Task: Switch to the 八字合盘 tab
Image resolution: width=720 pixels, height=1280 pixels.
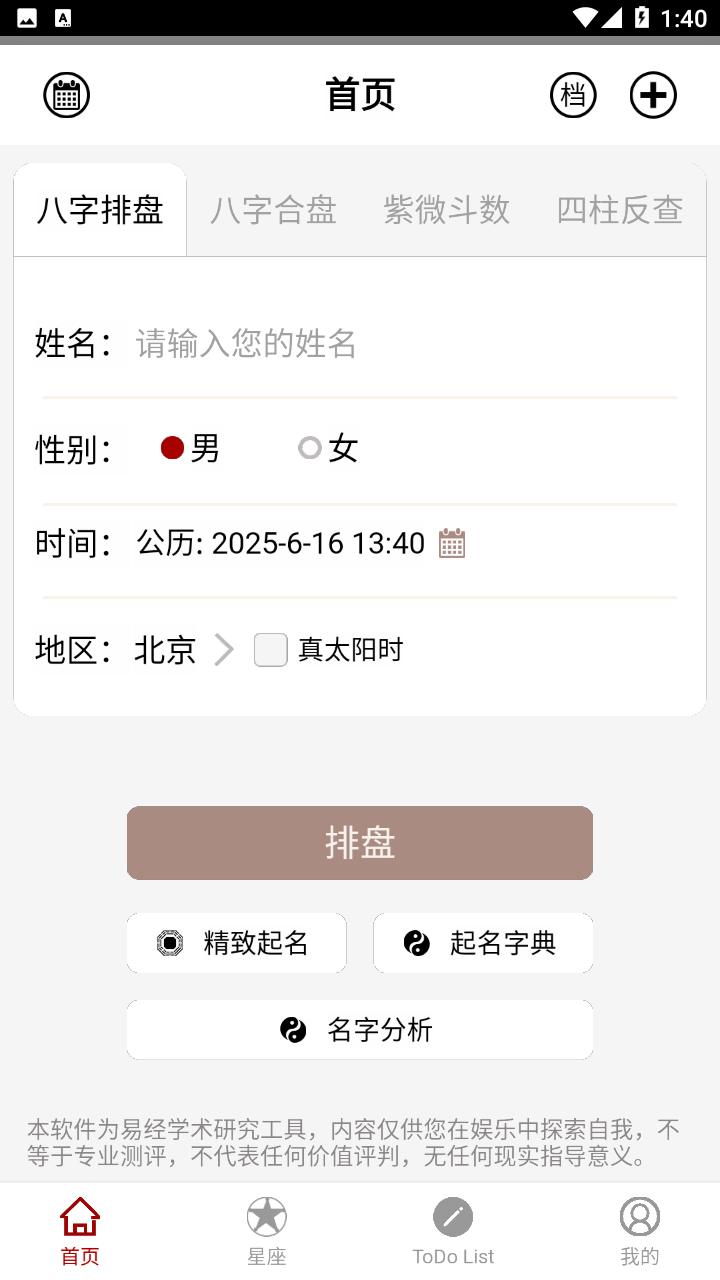Action: click(273, 210)
